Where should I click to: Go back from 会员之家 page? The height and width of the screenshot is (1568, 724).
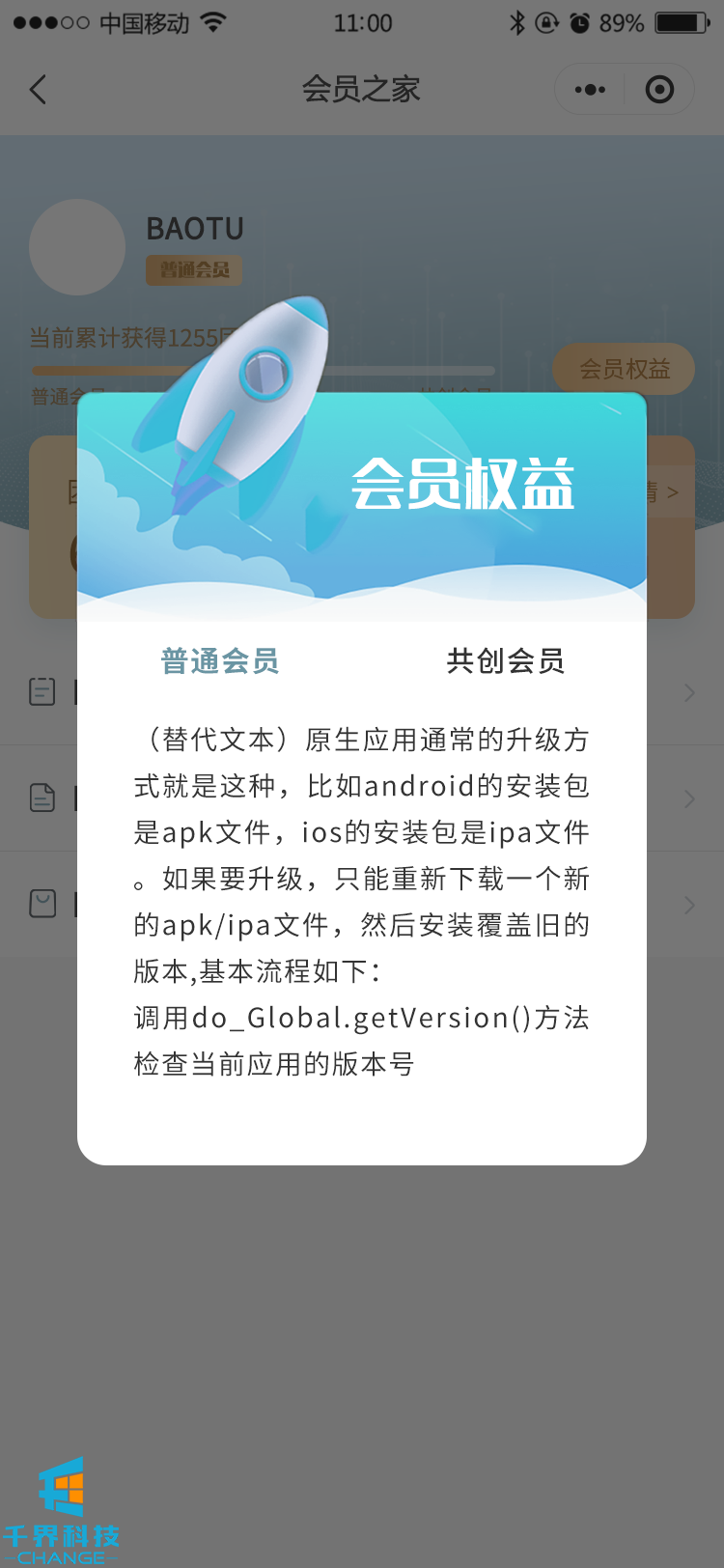(x=39, y=90)
